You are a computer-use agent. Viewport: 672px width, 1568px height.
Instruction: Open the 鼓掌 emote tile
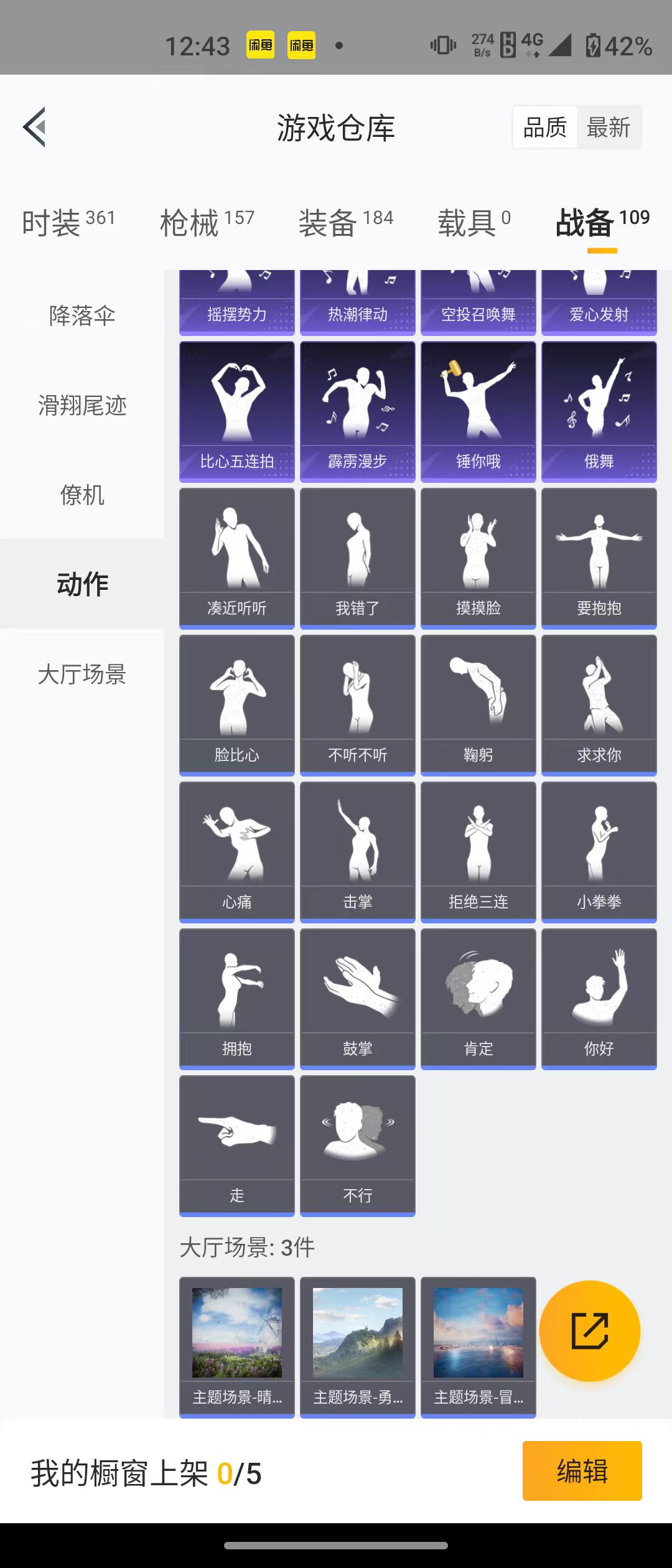pos(358,999)
